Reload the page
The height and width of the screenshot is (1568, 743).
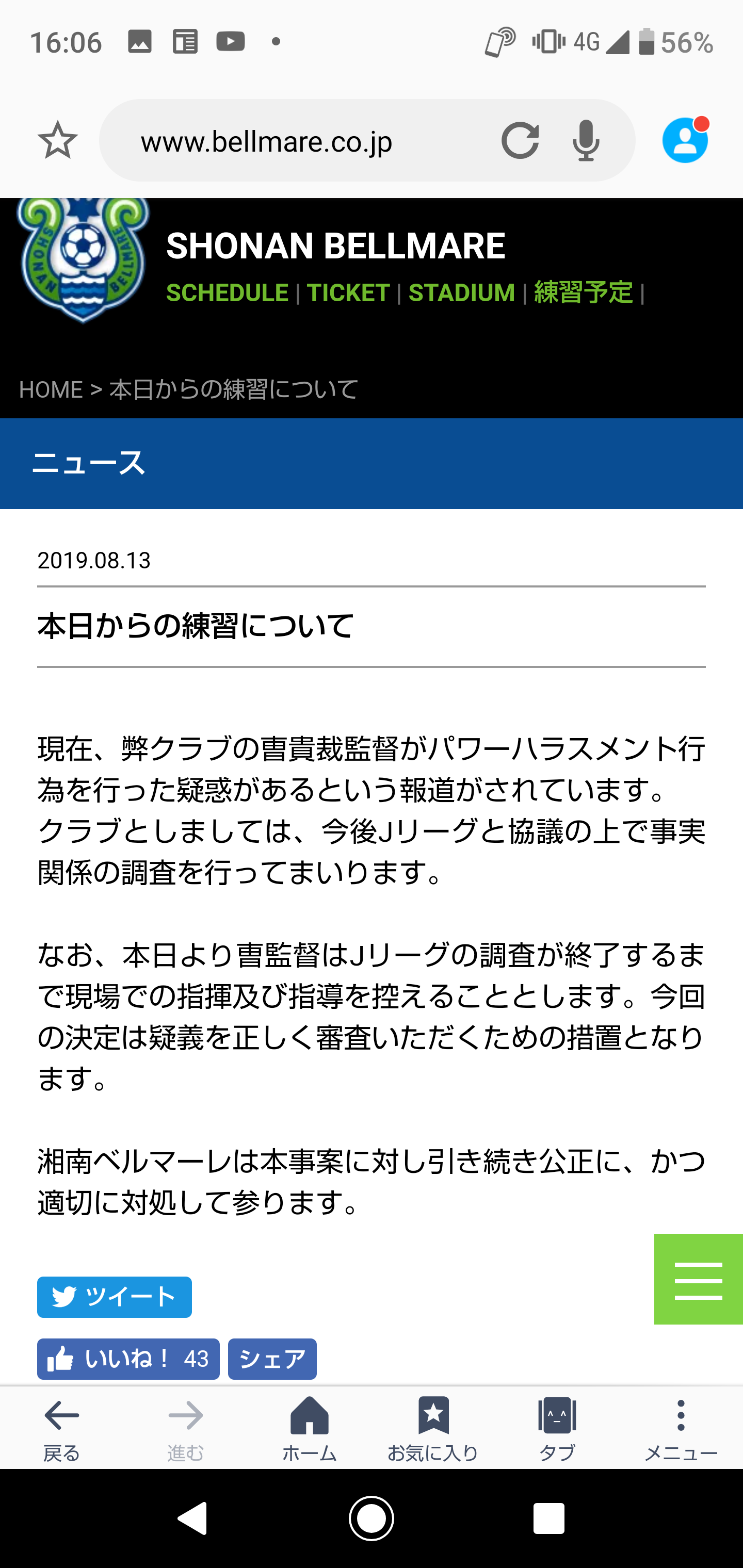[520, 141]
